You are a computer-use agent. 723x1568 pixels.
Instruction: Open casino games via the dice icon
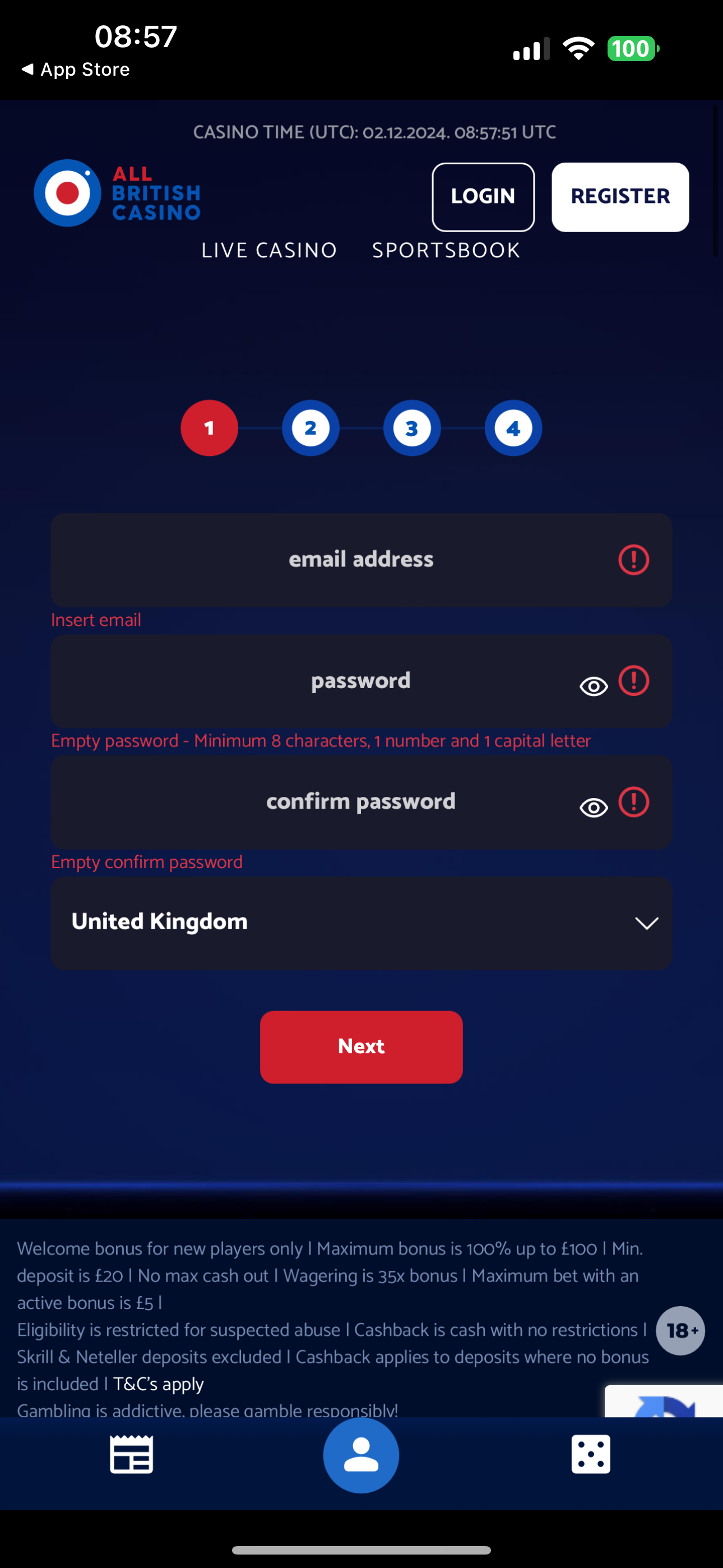pos(591,1454)
